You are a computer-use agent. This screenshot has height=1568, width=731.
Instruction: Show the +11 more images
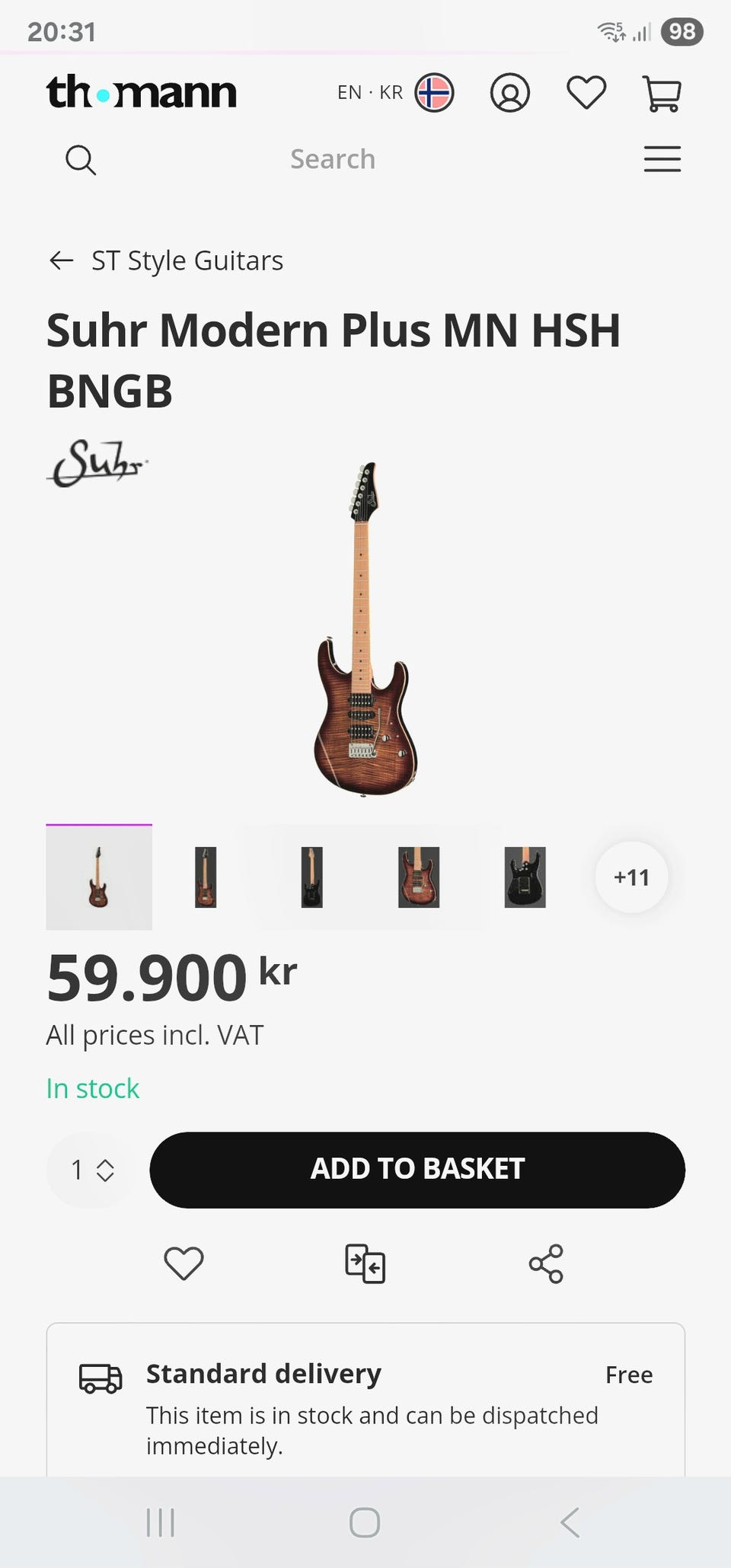(632, 877)
